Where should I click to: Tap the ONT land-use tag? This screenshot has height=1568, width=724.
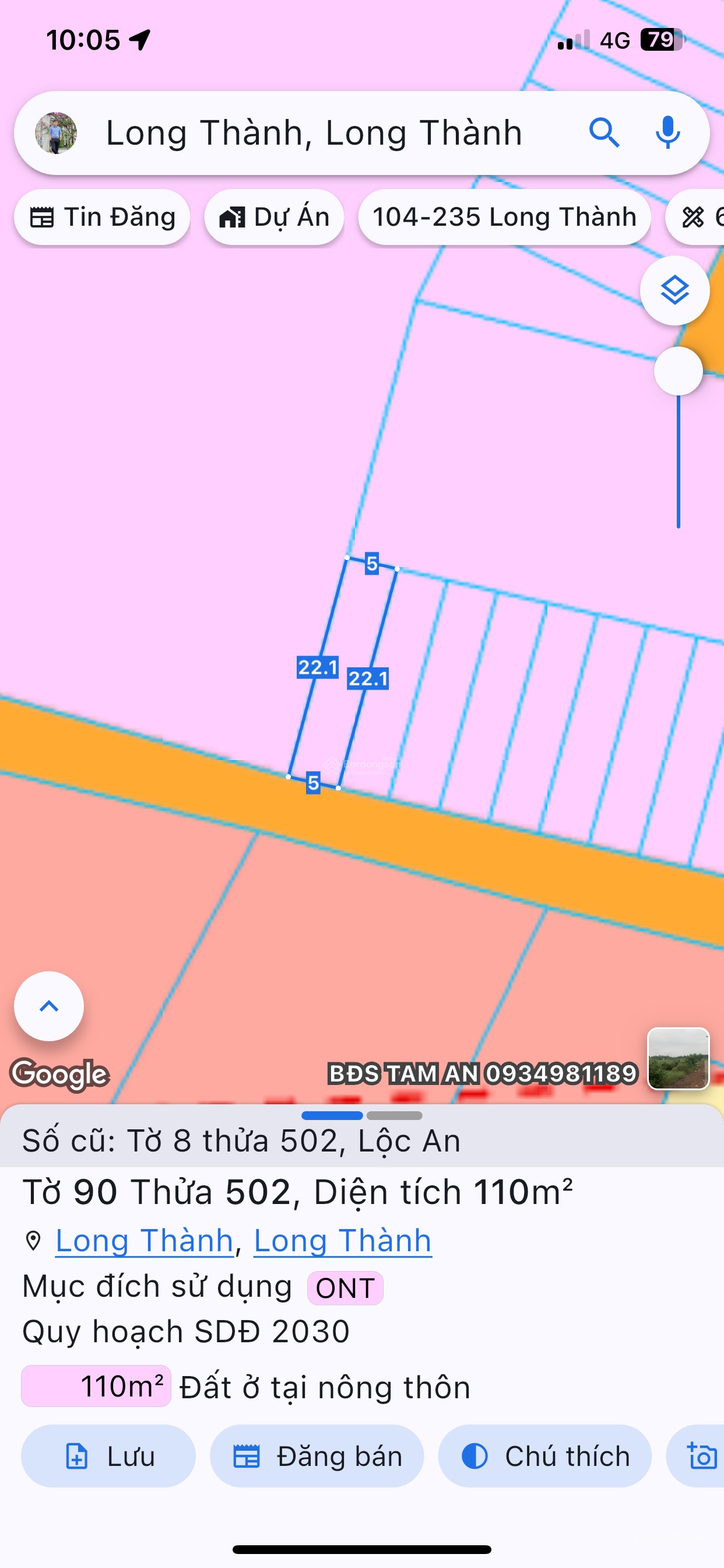coord(345,1288)
